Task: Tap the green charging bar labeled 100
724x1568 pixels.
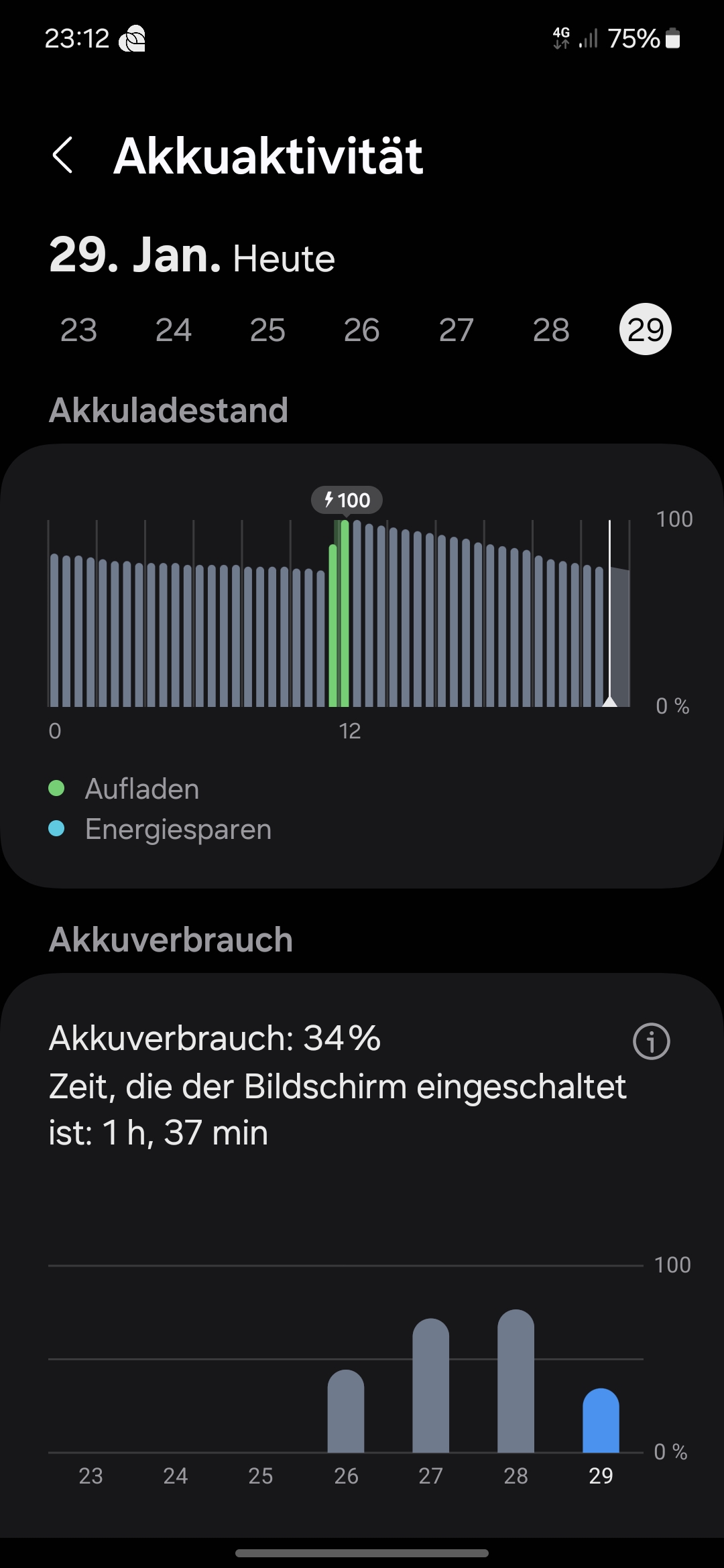Action: point(343,610)
